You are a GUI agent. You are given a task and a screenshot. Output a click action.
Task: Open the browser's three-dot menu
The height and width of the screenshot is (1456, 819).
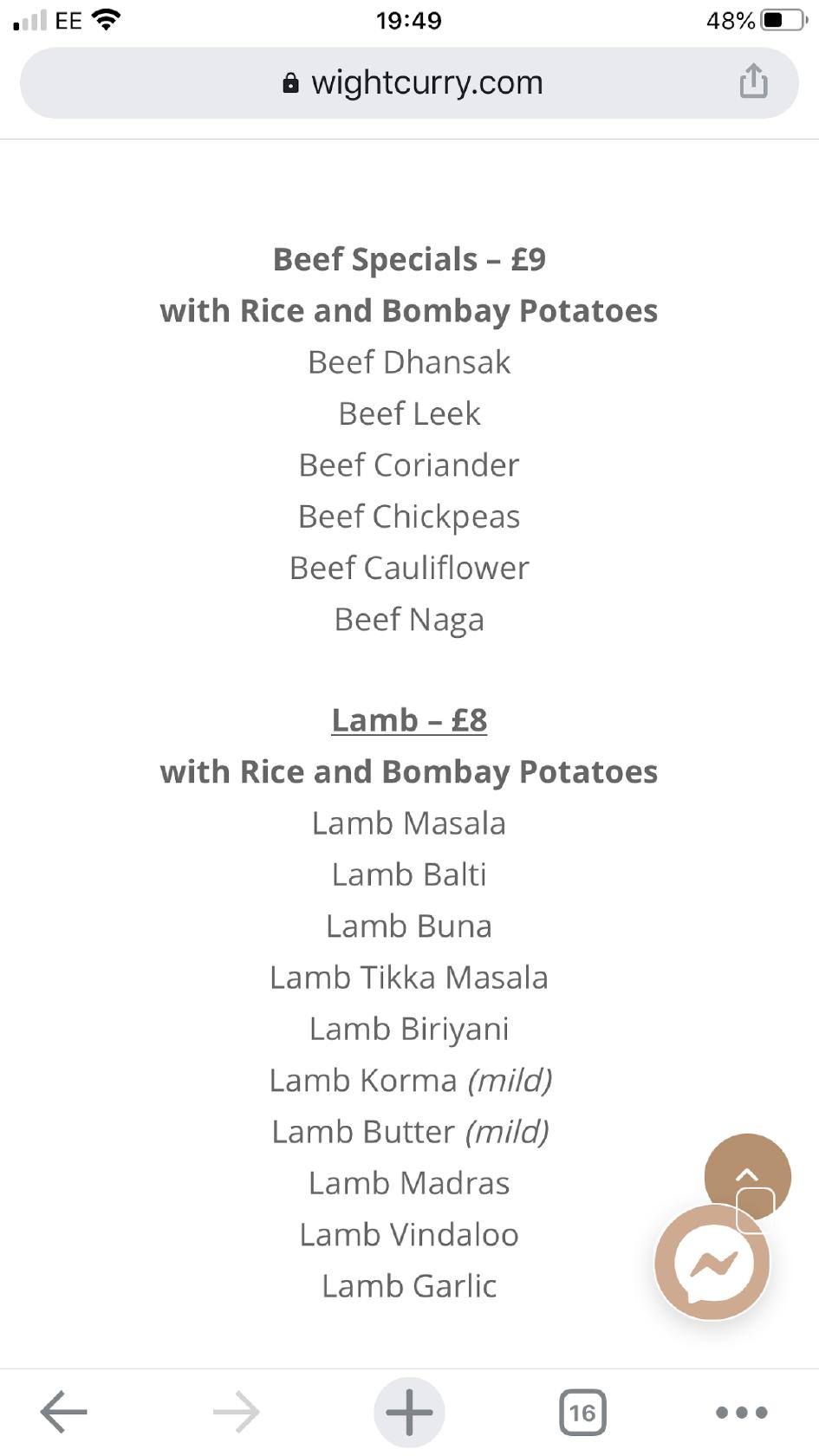tap(742, 1413)
